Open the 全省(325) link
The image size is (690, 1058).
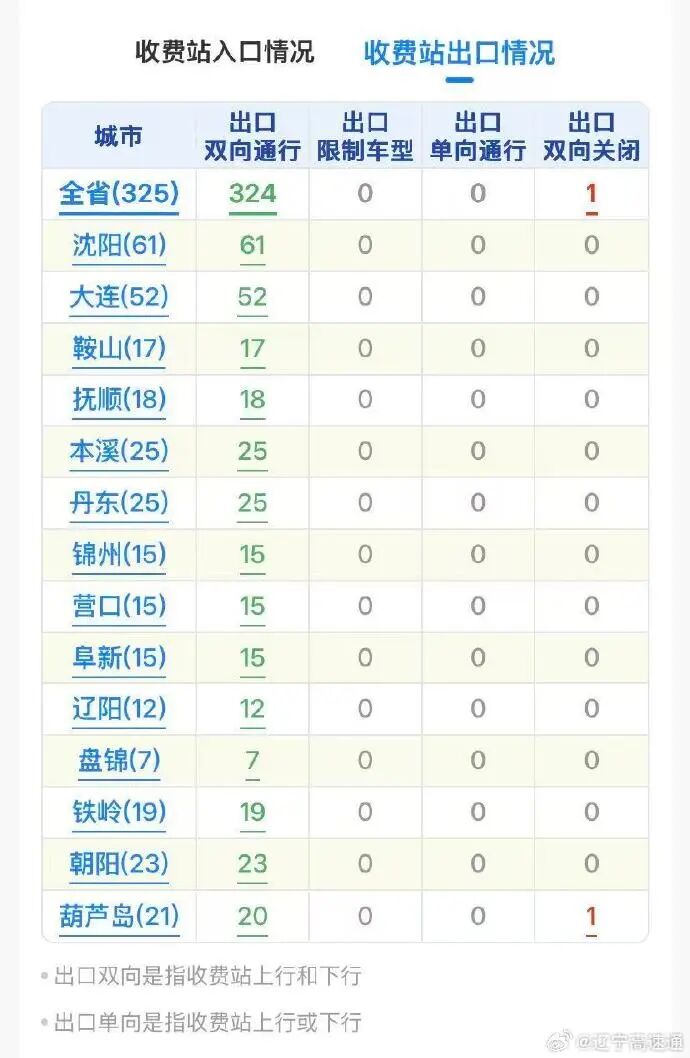click(x=119, y=193)
